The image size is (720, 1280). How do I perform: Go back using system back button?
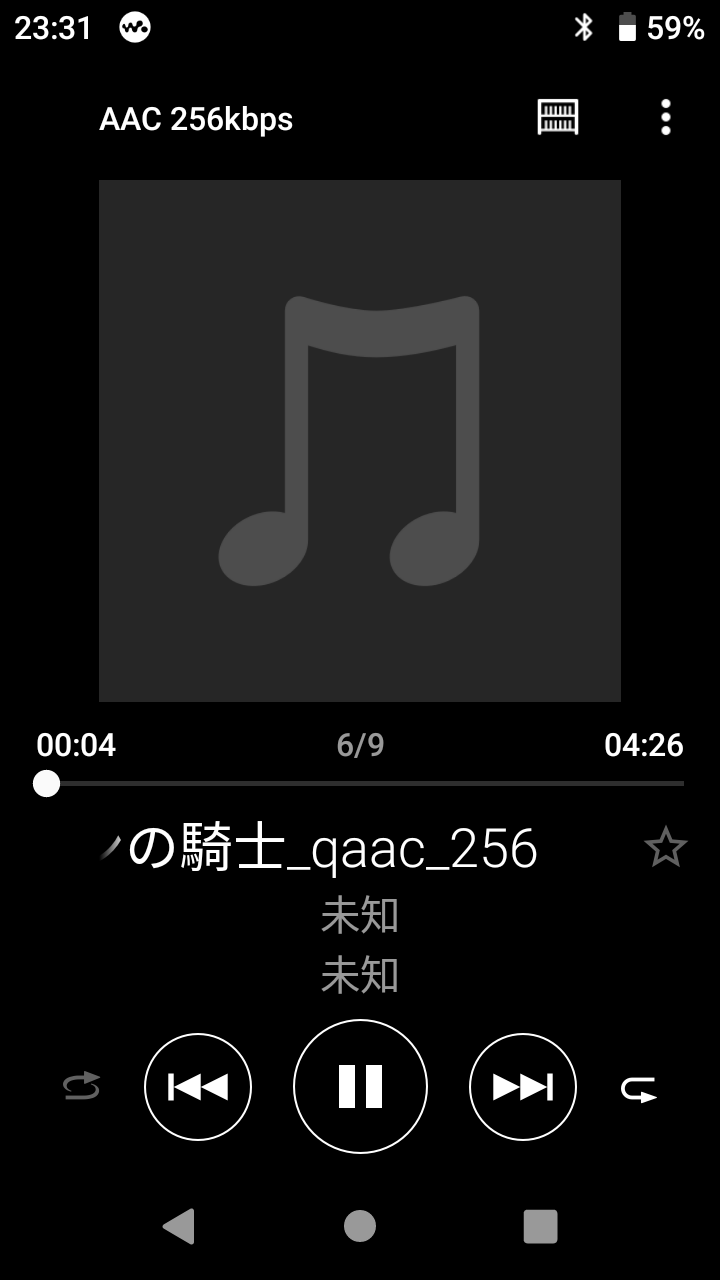pyautogui.click(x=179, y=1226)
